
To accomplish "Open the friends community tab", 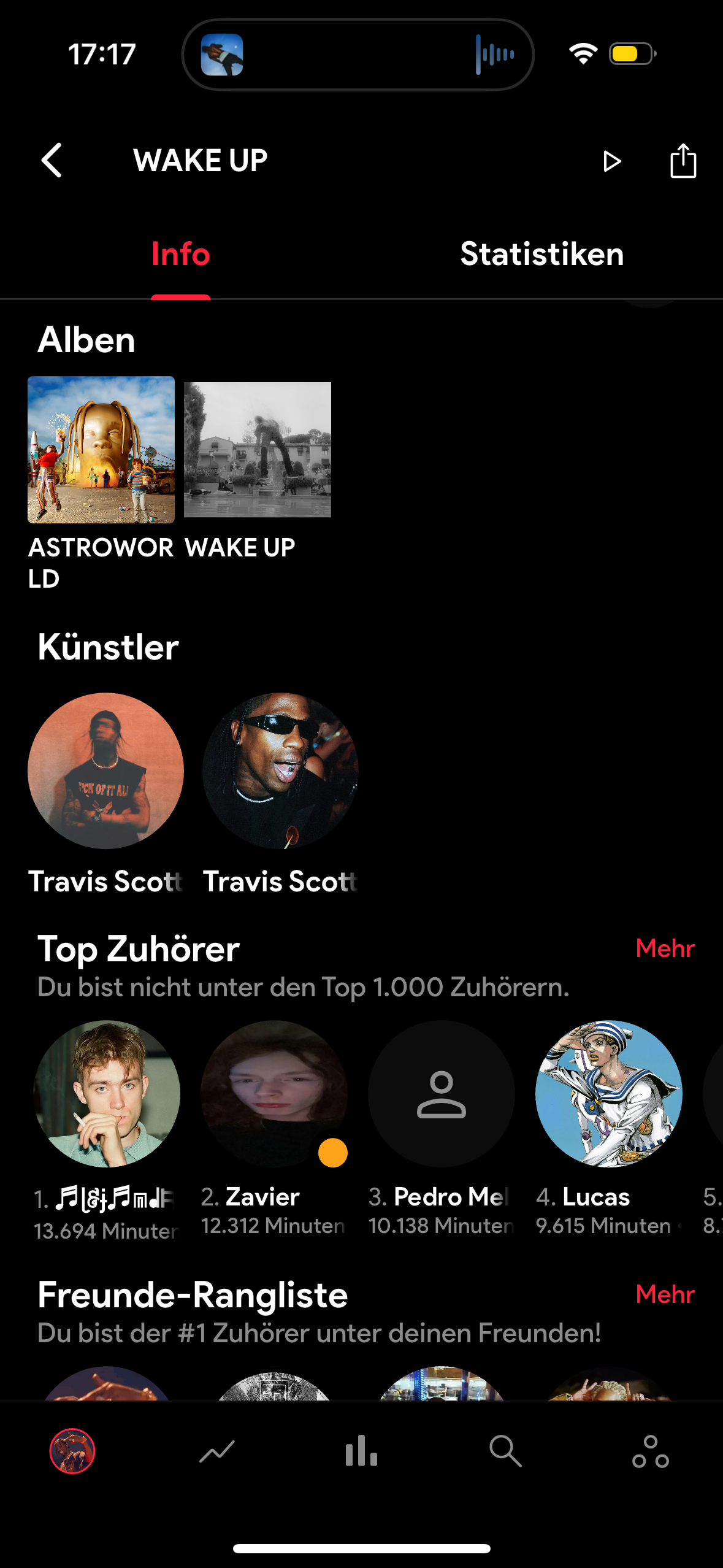I will tap(650, 1451).
